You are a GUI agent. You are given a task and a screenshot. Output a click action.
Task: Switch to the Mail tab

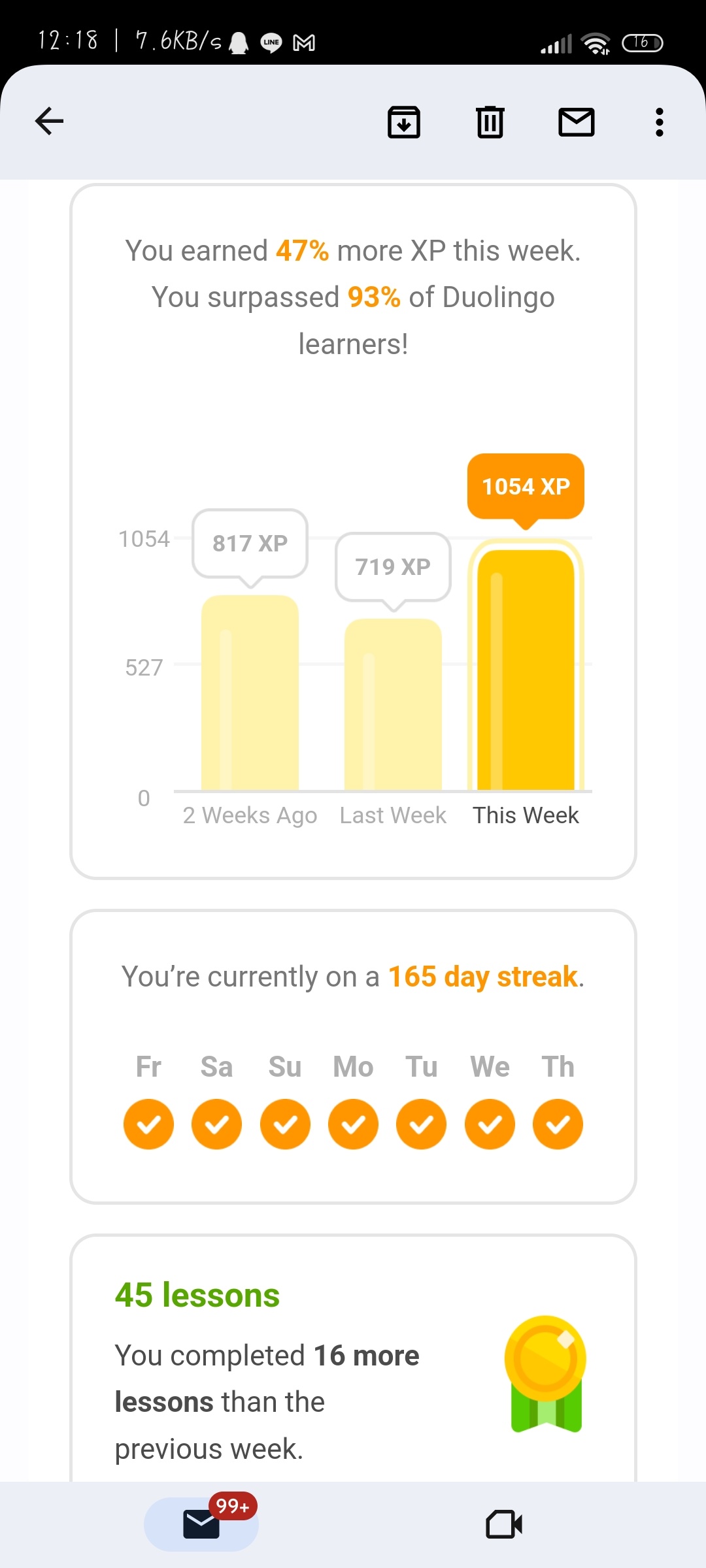coord(201,1524)
